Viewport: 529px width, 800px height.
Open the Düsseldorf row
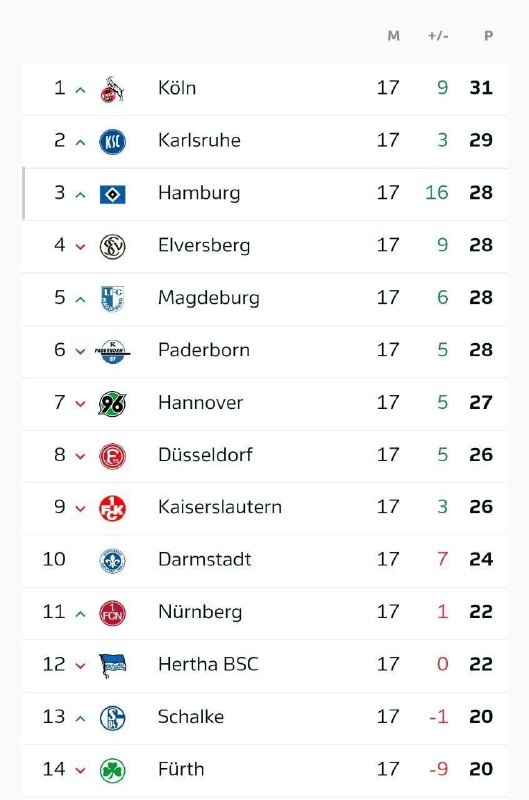[x=264, y=456]
